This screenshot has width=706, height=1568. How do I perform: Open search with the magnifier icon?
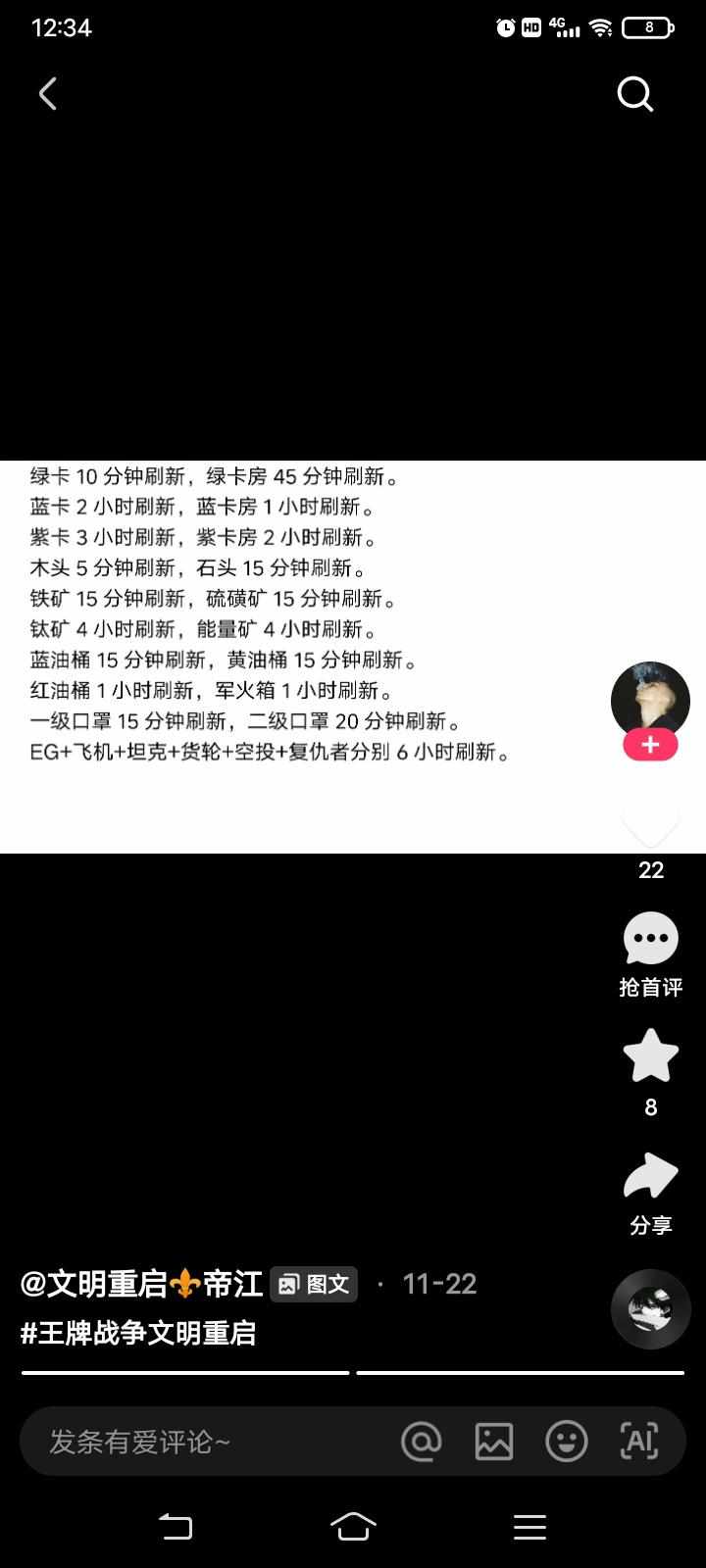(x=634, y=94)
